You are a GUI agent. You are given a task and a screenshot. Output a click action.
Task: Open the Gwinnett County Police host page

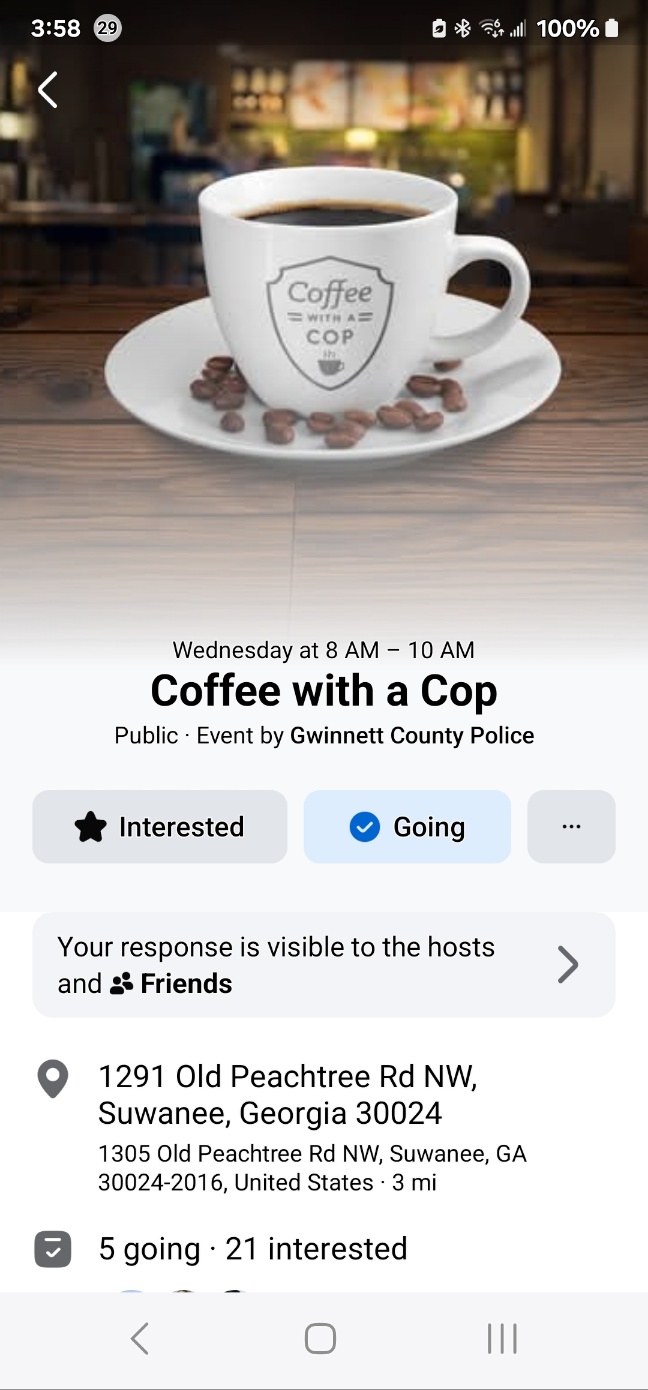(412, 736)
